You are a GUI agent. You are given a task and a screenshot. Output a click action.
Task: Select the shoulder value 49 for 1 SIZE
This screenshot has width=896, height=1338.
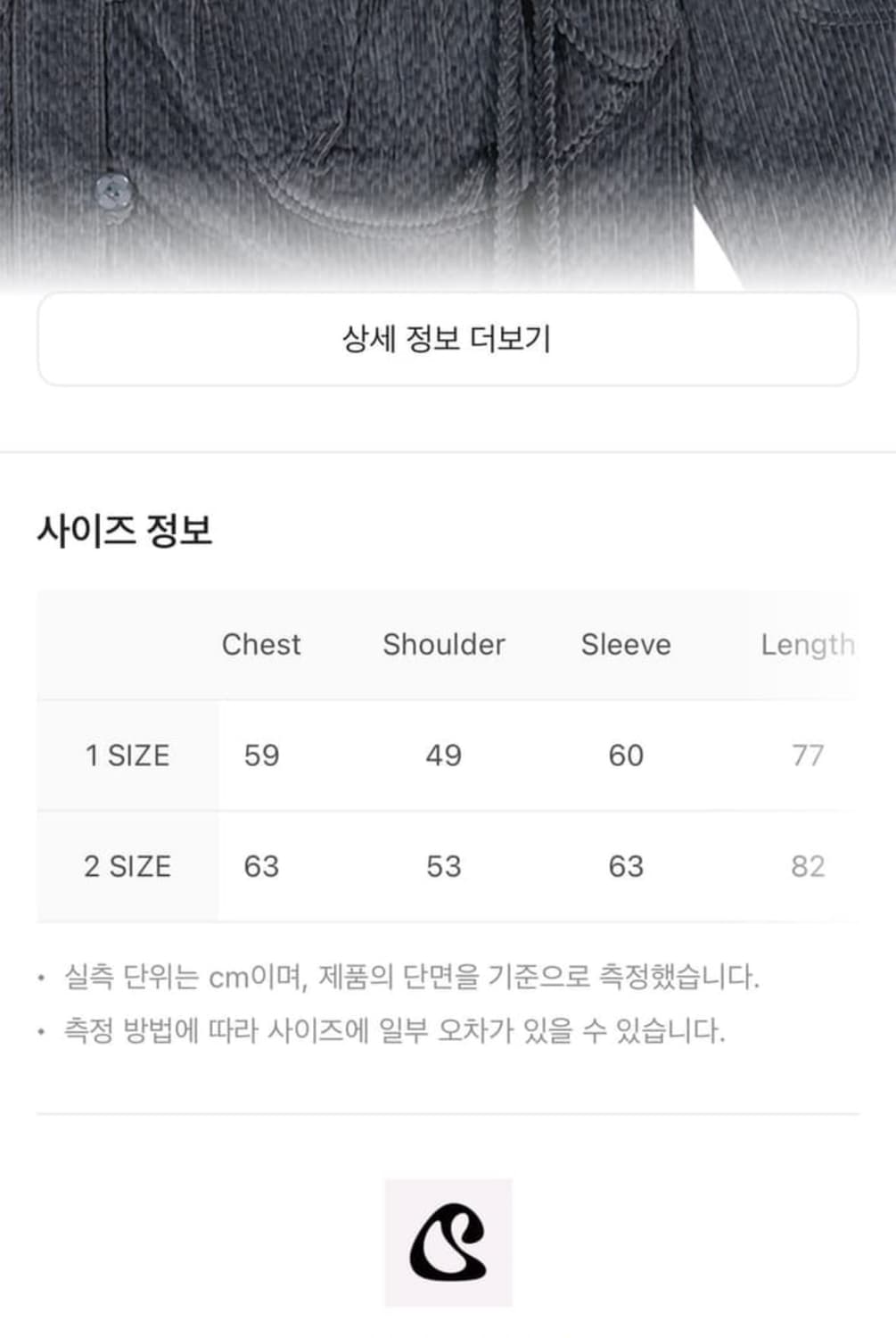click(x=442, y=756)
